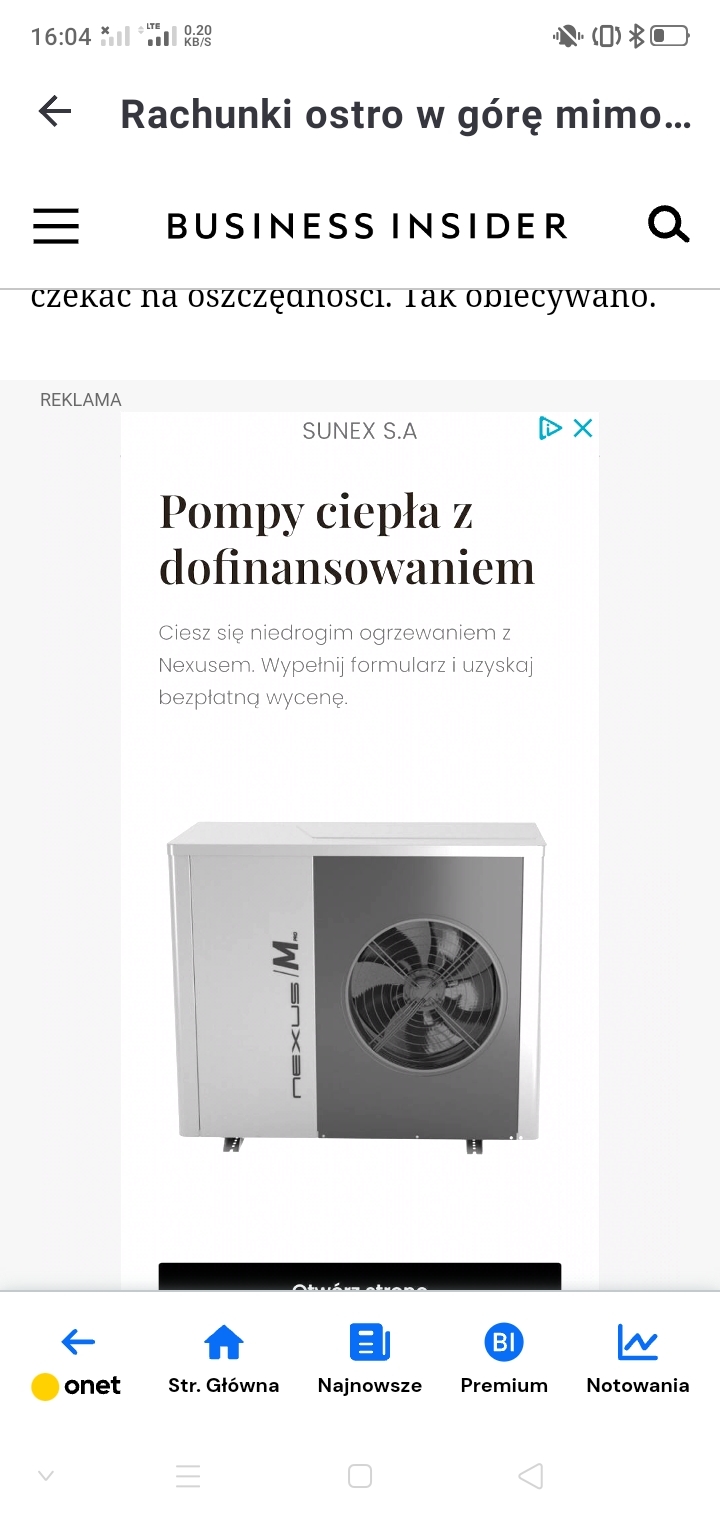Switch to Str. Główna tab
This screenshot has height=1520, width=720.
tap(223, 1358)
